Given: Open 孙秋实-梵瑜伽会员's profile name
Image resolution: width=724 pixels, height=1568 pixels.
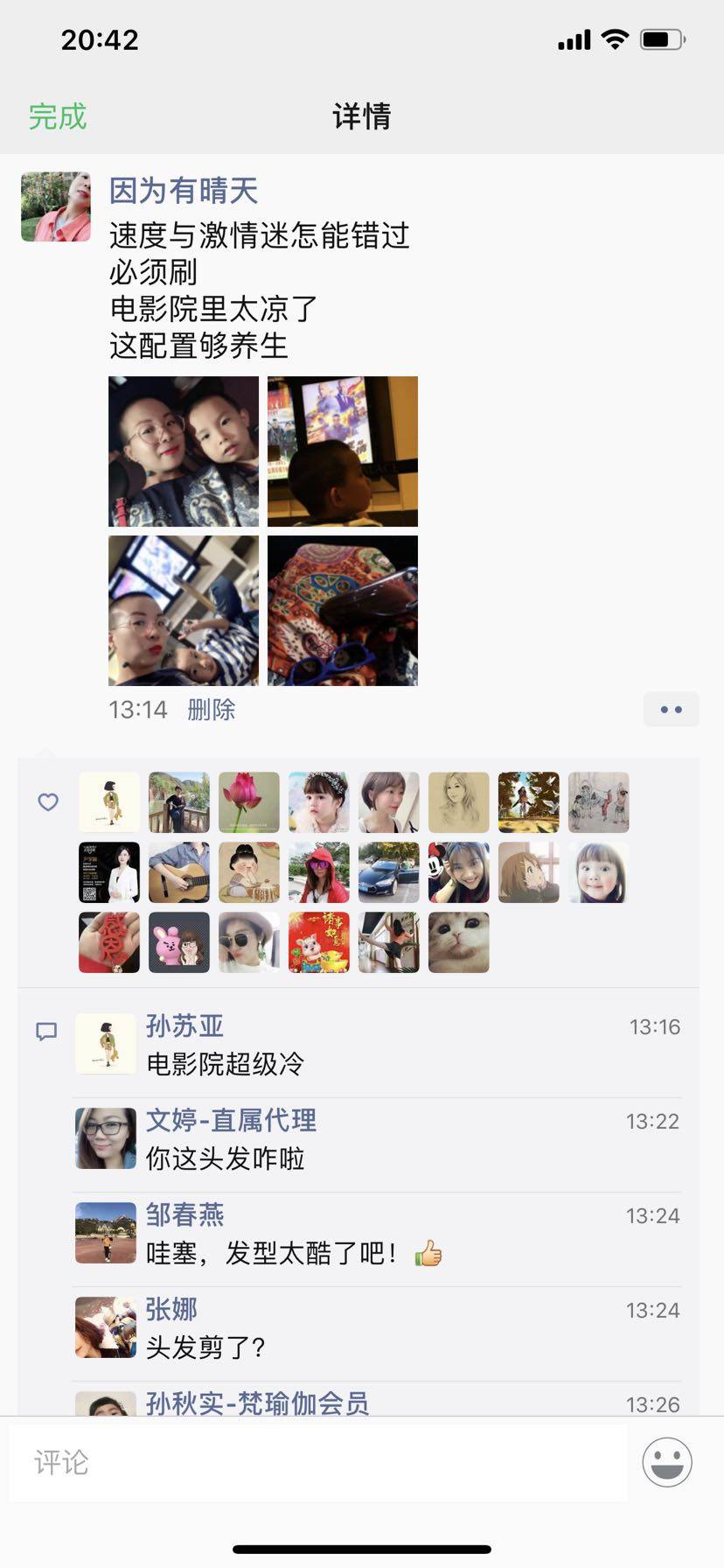Looking at the screenshot, I should tap(257, 1403).
